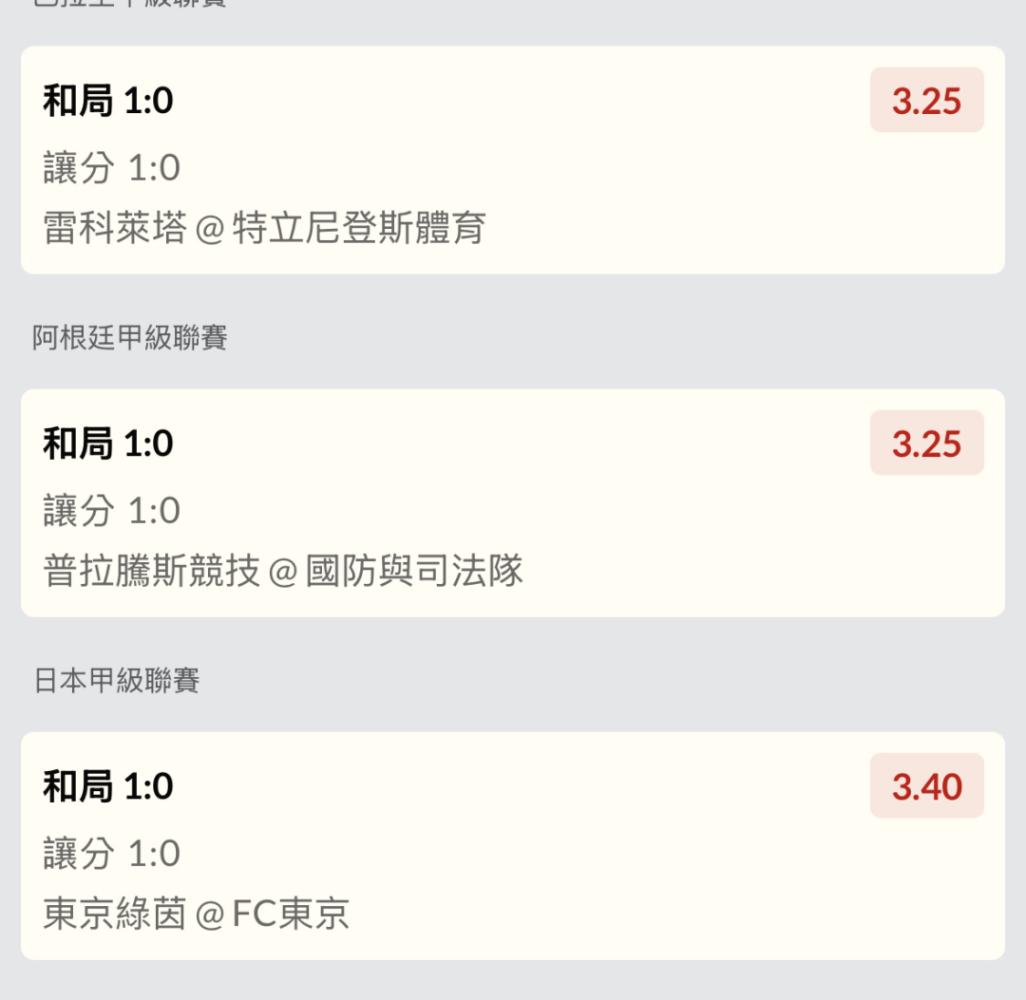The image size is (1026, 1000).
Task: Select 3.25 odds for 雷科萊塔 @ 特立尼登斯體育
Action: [926, 101]
